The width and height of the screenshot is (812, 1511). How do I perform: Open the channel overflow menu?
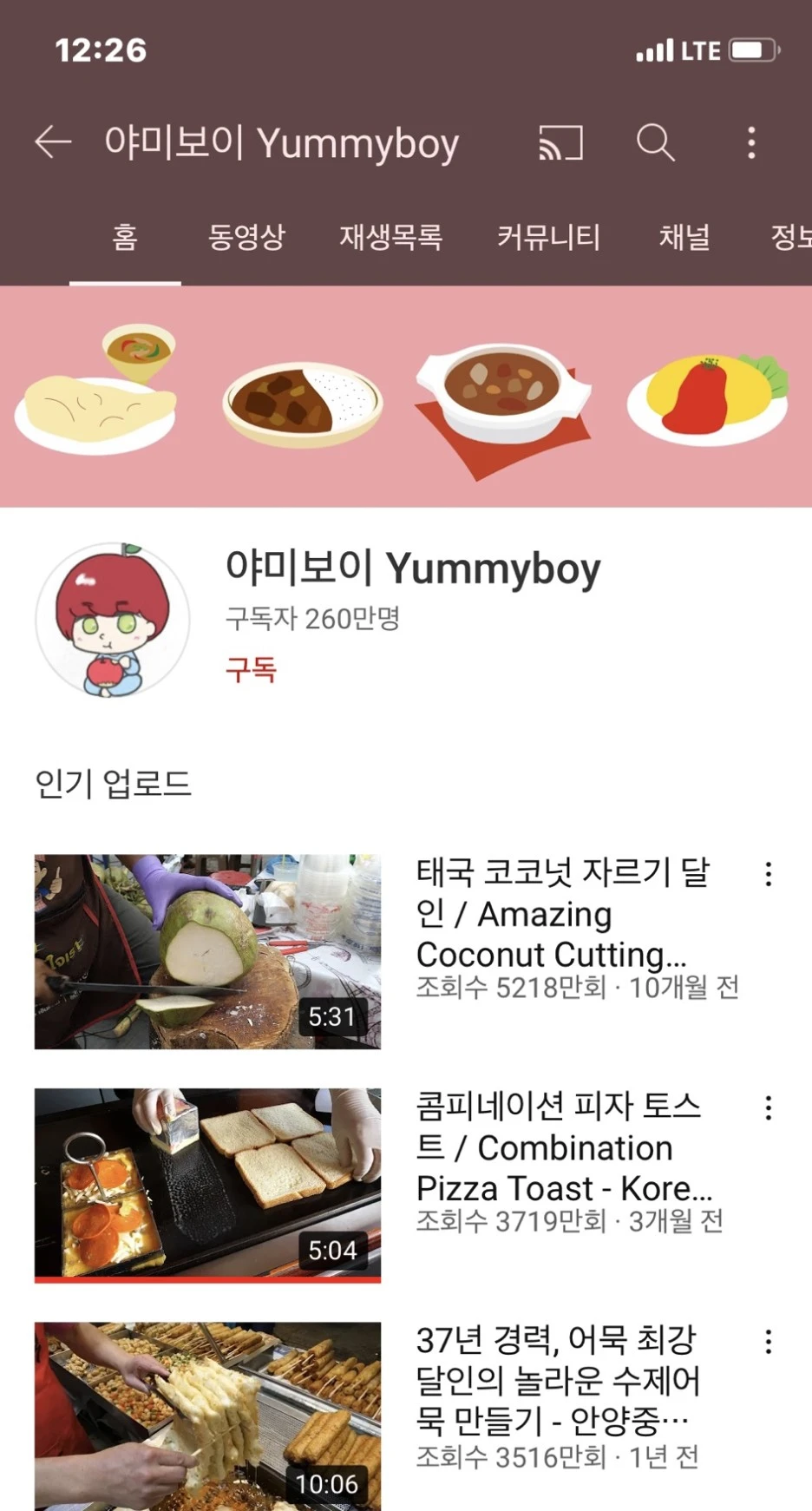[x=751, y=142]
